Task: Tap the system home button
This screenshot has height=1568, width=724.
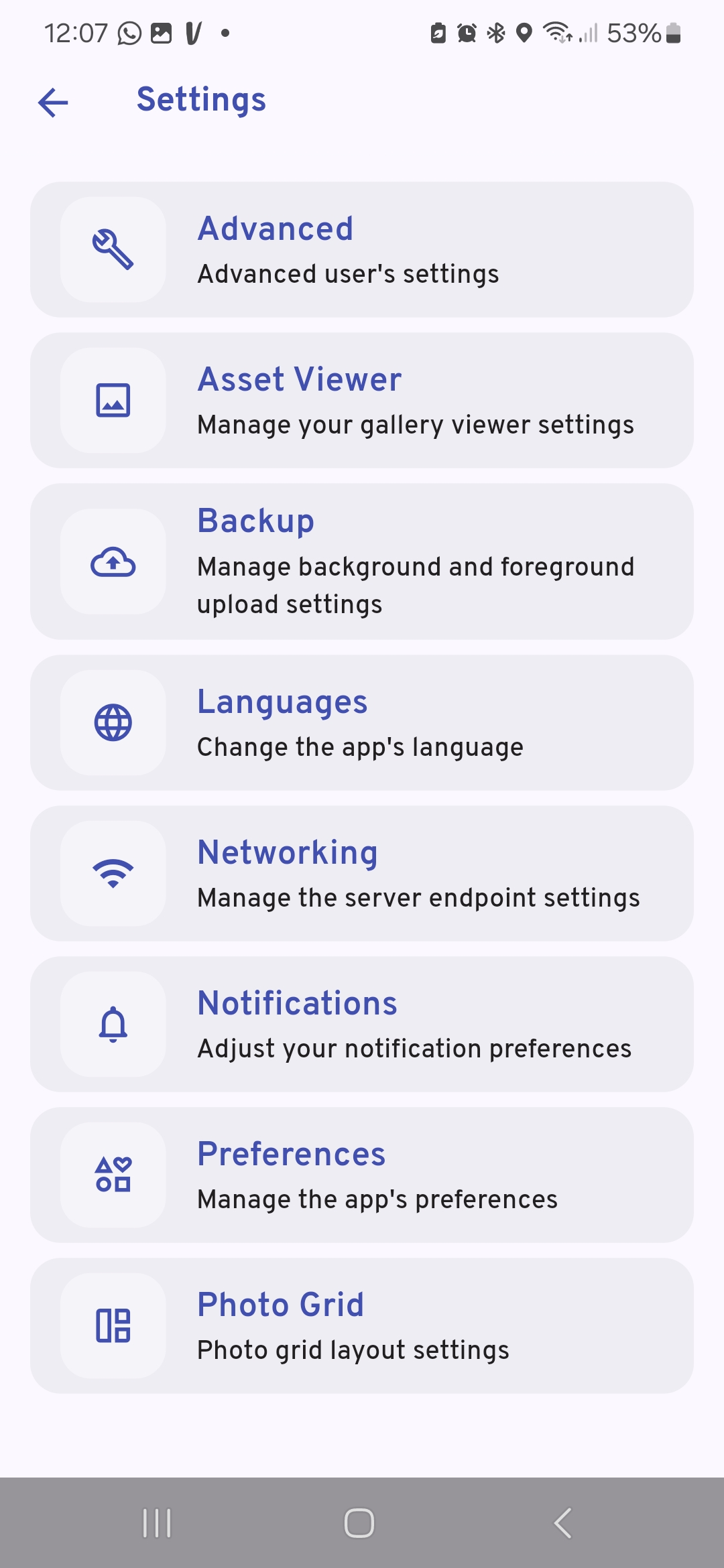Action: coord(359,1523)
